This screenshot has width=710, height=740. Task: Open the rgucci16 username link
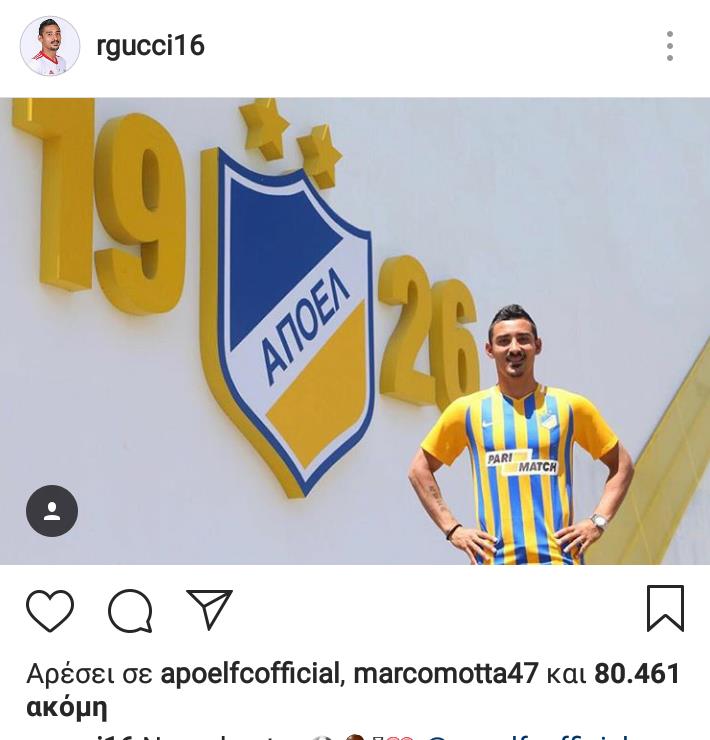click(151, 46)
